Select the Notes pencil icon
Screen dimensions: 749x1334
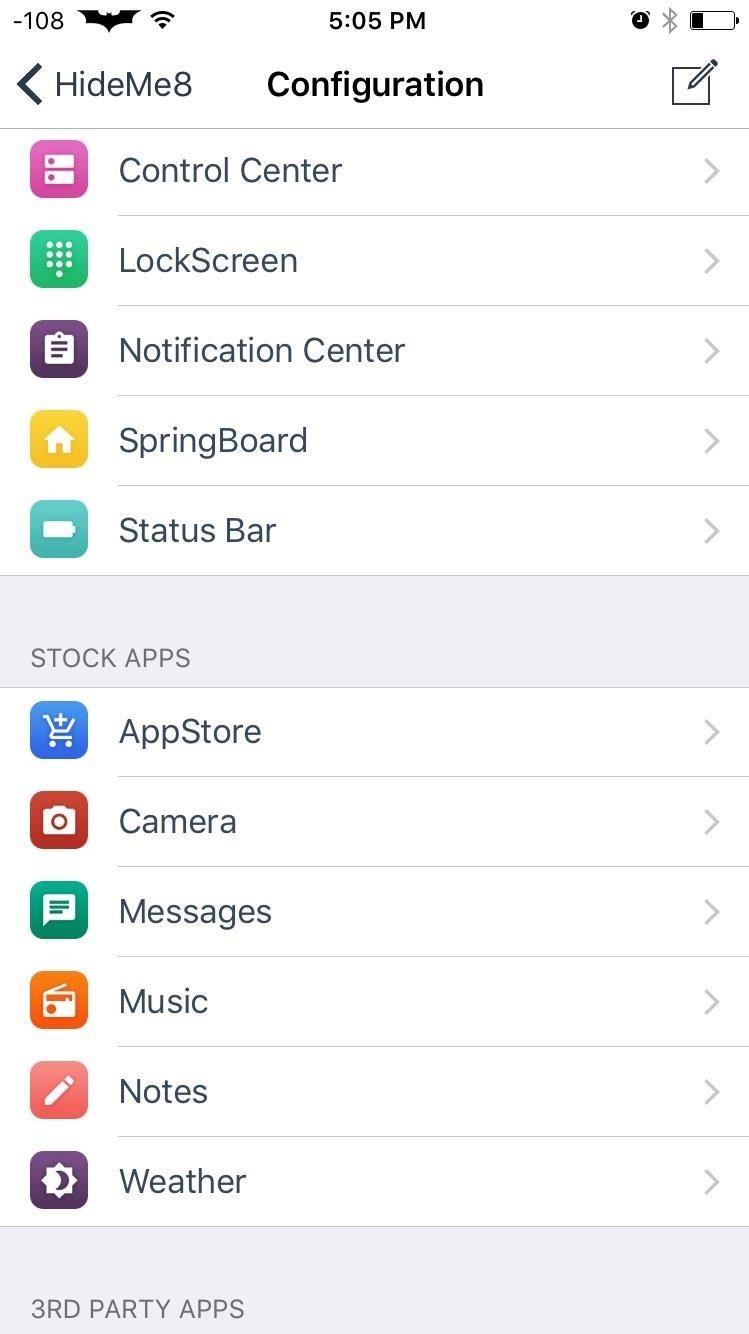coord(59,1090)
